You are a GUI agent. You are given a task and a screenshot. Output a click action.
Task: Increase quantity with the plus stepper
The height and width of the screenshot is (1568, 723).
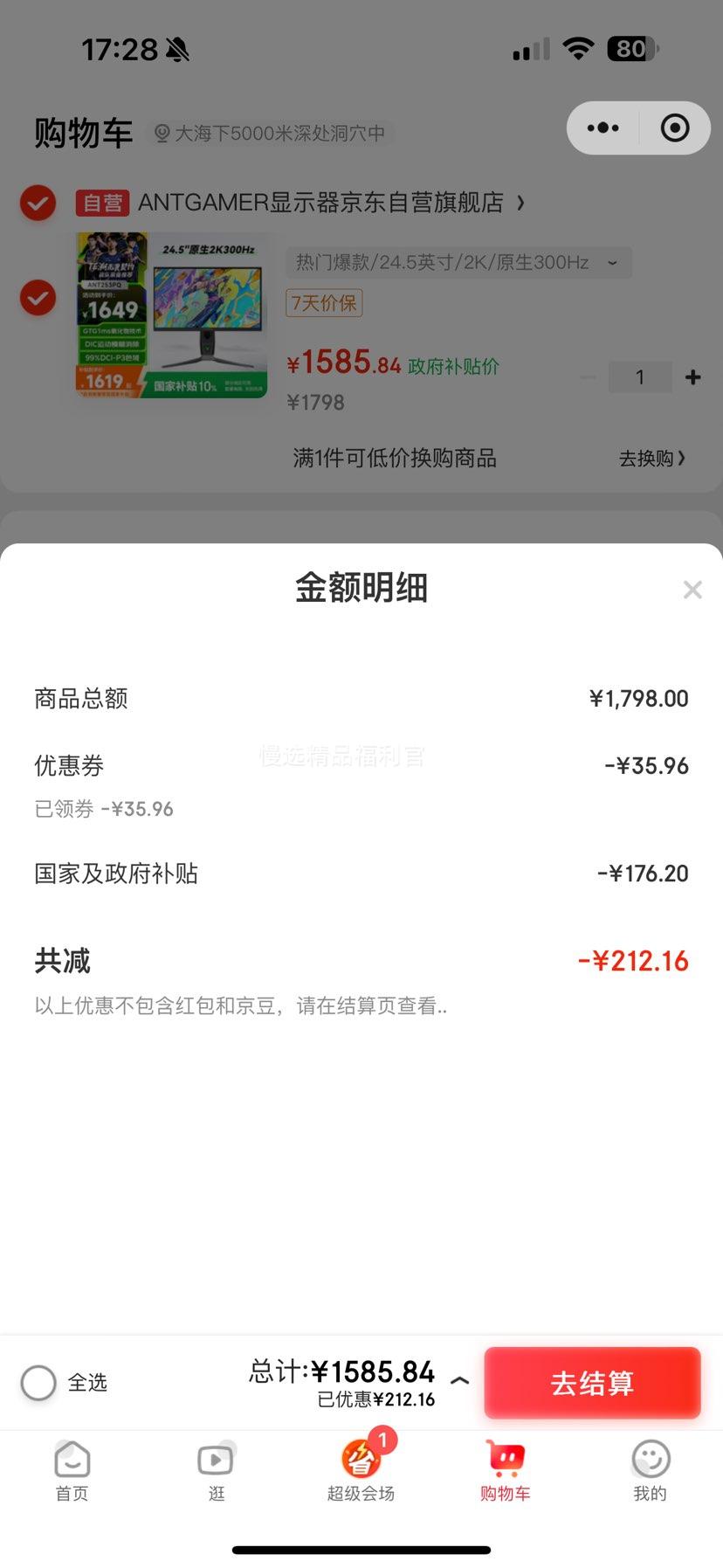(692, 377)
